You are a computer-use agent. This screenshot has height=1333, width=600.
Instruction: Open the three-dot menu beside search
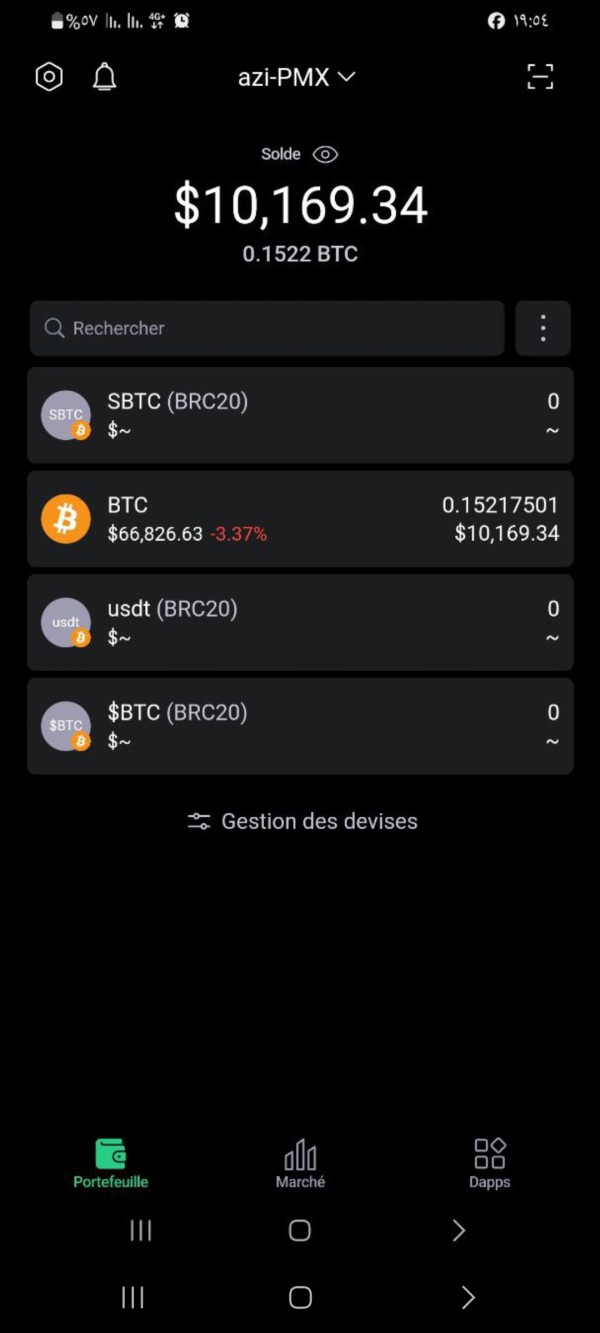(x=543, y=328)
